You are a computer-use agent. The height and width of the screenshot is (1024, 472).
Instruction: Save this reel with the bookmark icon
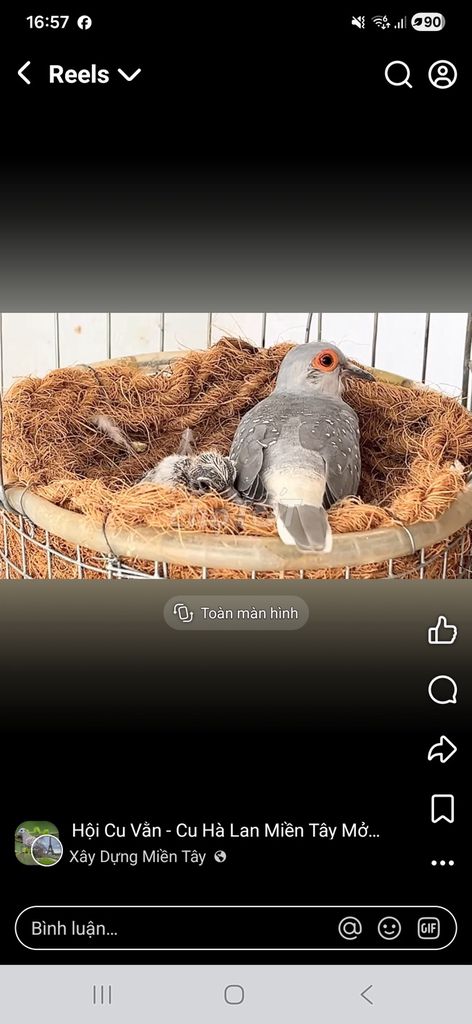(442, 809)
